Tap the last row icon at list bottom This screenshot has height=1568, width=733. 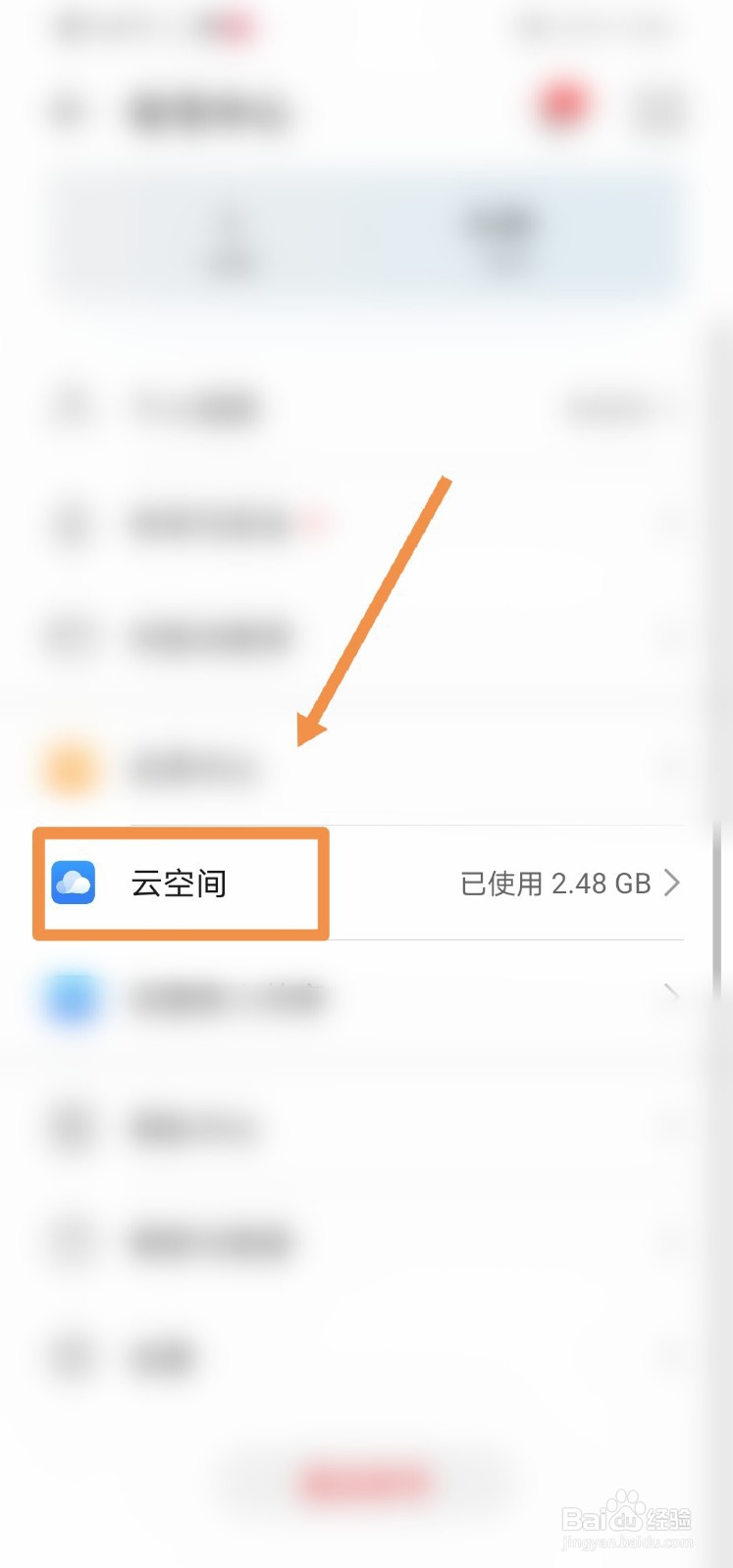pos(69,1358)
